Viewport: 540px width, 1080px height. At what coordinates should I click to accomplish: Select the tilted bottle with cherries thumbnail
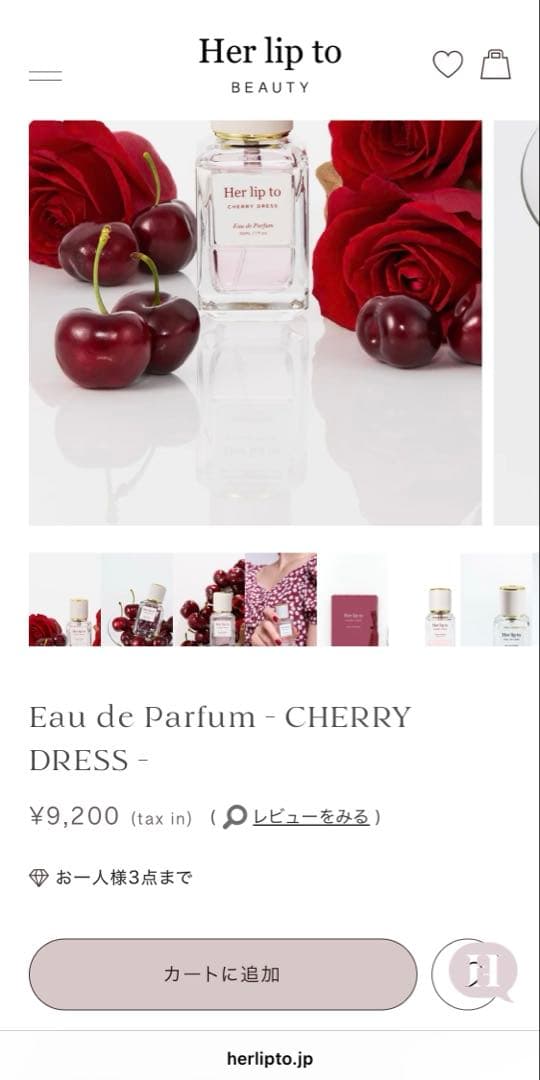tap(136, 599)
